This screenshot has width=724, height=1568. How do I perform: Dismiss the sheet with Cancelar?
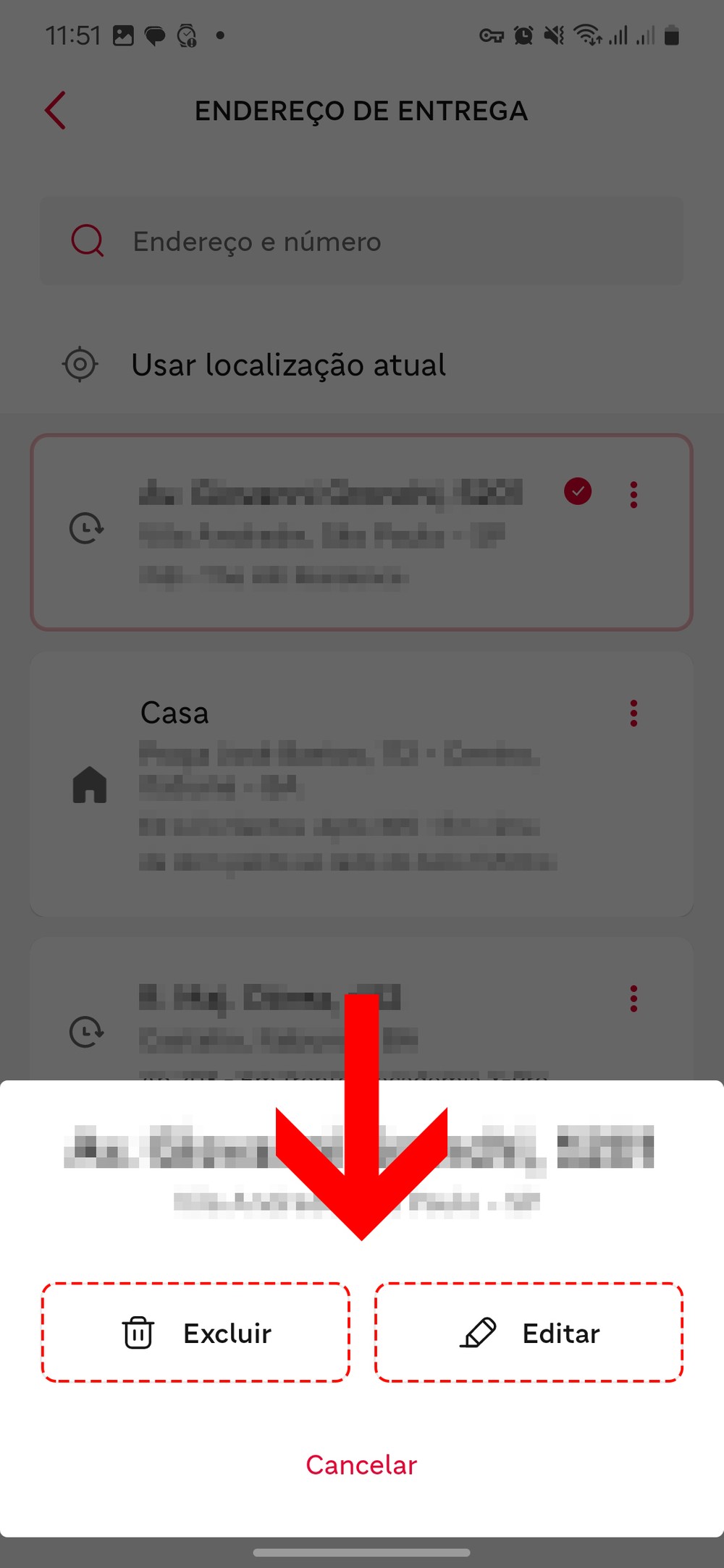(x=361, y=1465)
